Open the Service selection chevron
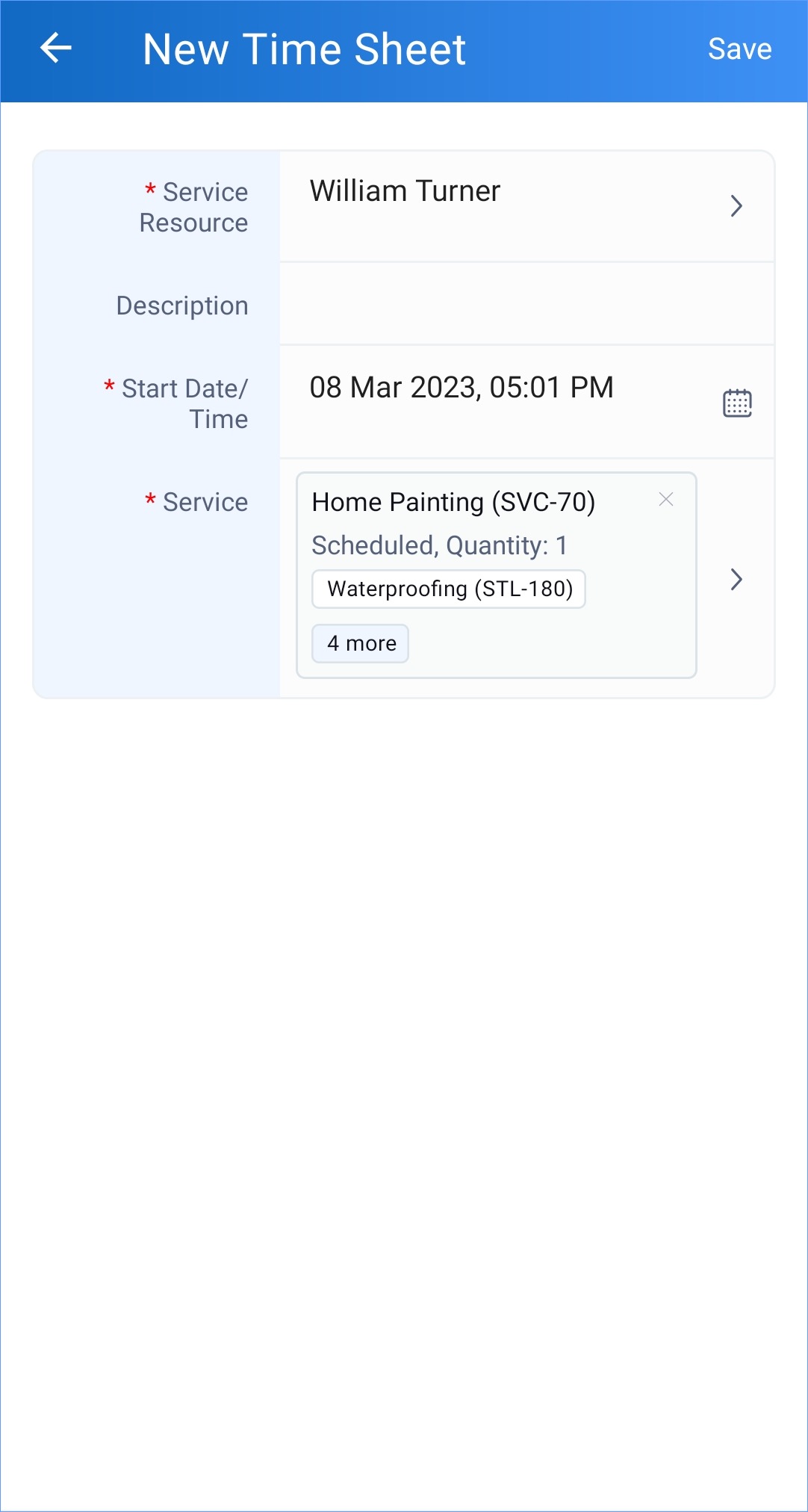 (x=736, y=579)
